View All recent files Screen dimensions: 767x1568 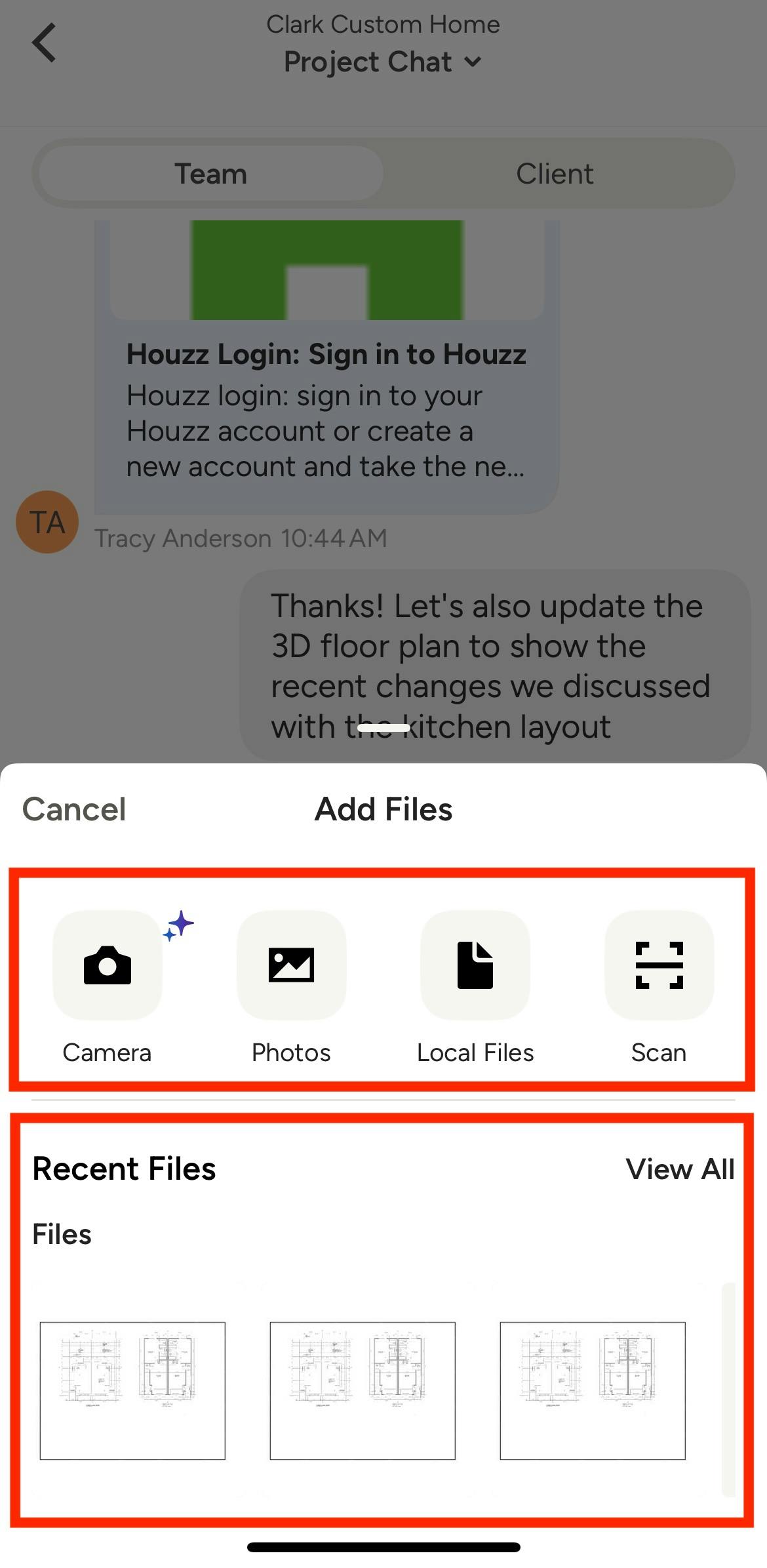point(680,1169)
